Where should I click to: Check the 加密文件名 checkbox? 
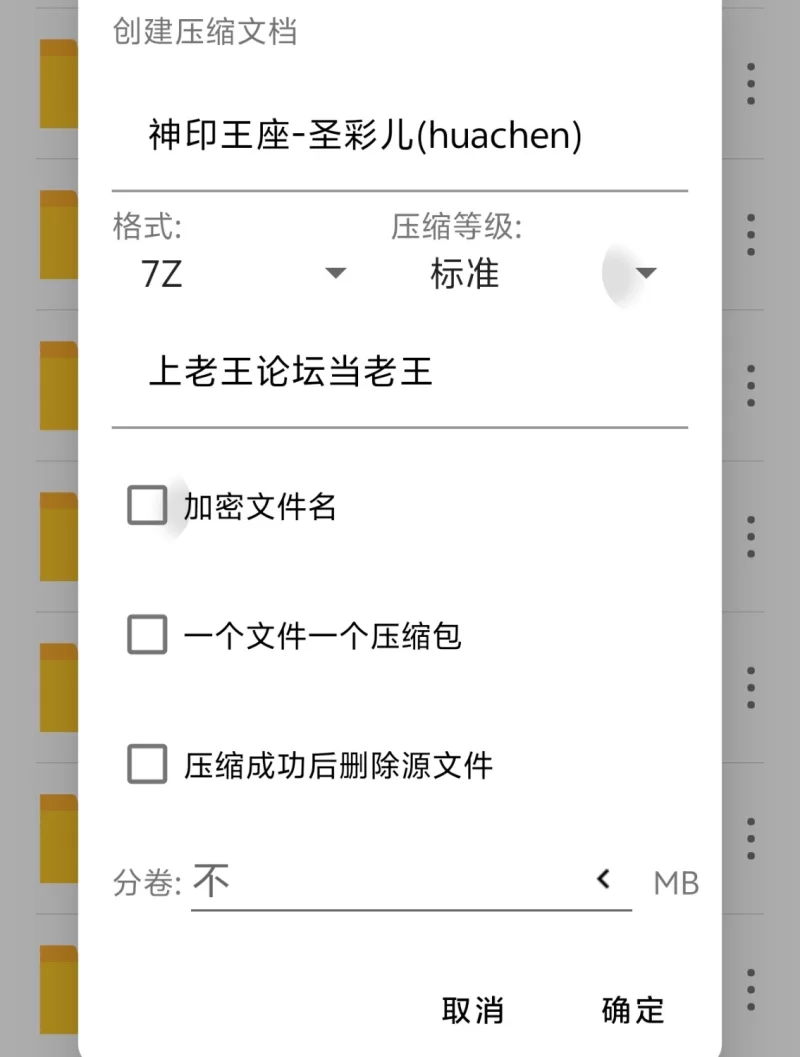(x=147, y=506)
